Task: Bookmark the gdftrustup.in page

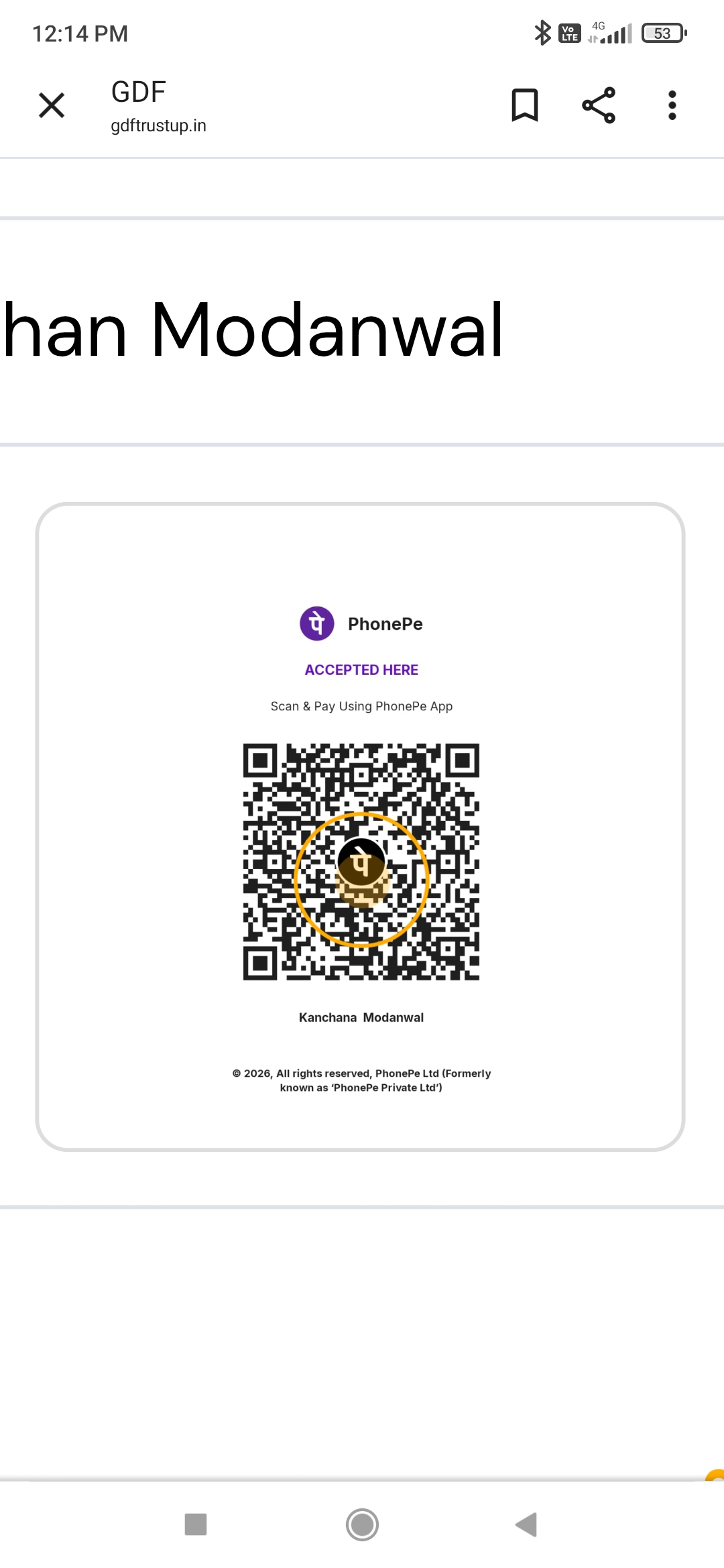Action: (x=524, y=105)
